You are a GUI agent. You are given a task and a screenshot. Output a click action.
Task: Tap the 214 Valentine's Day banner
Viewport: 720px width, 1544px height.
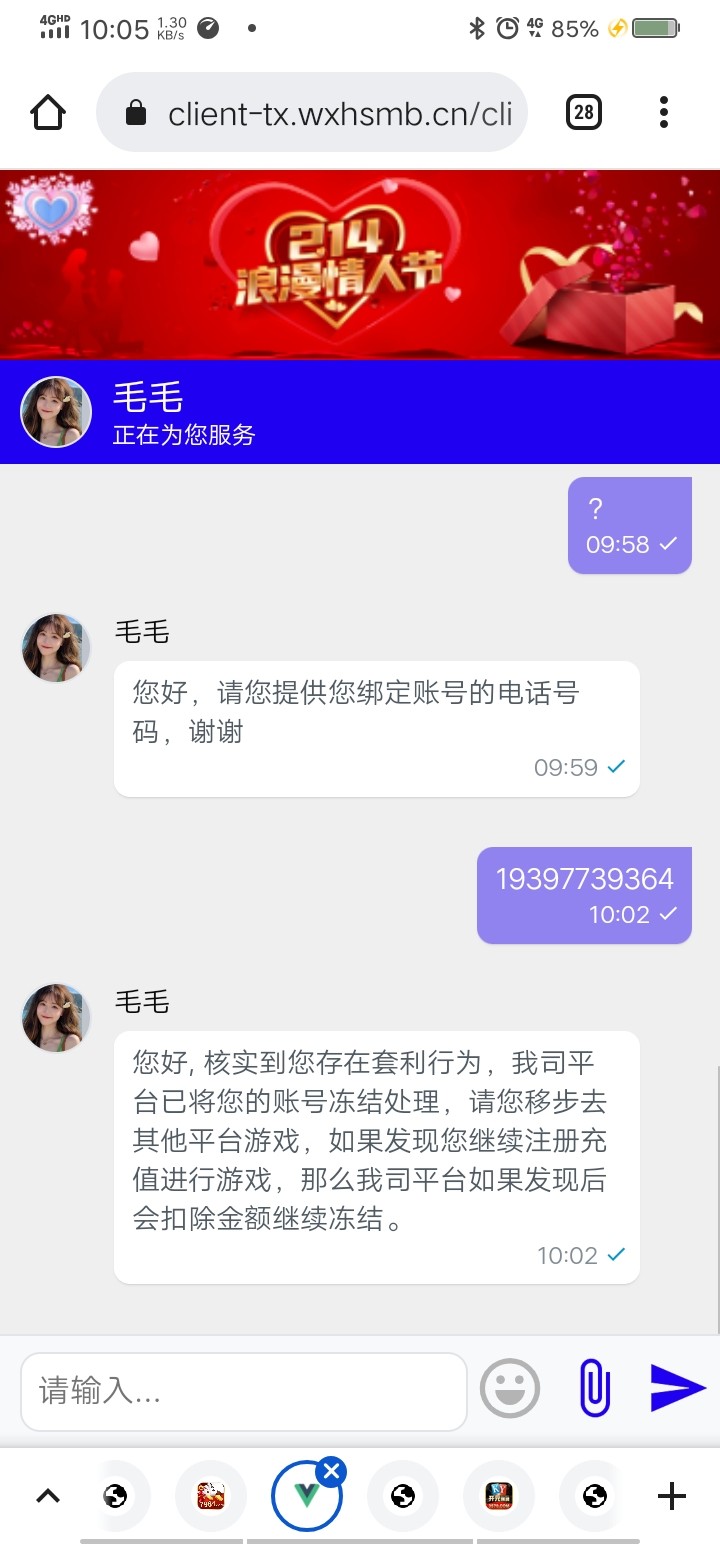coord(360,260)
